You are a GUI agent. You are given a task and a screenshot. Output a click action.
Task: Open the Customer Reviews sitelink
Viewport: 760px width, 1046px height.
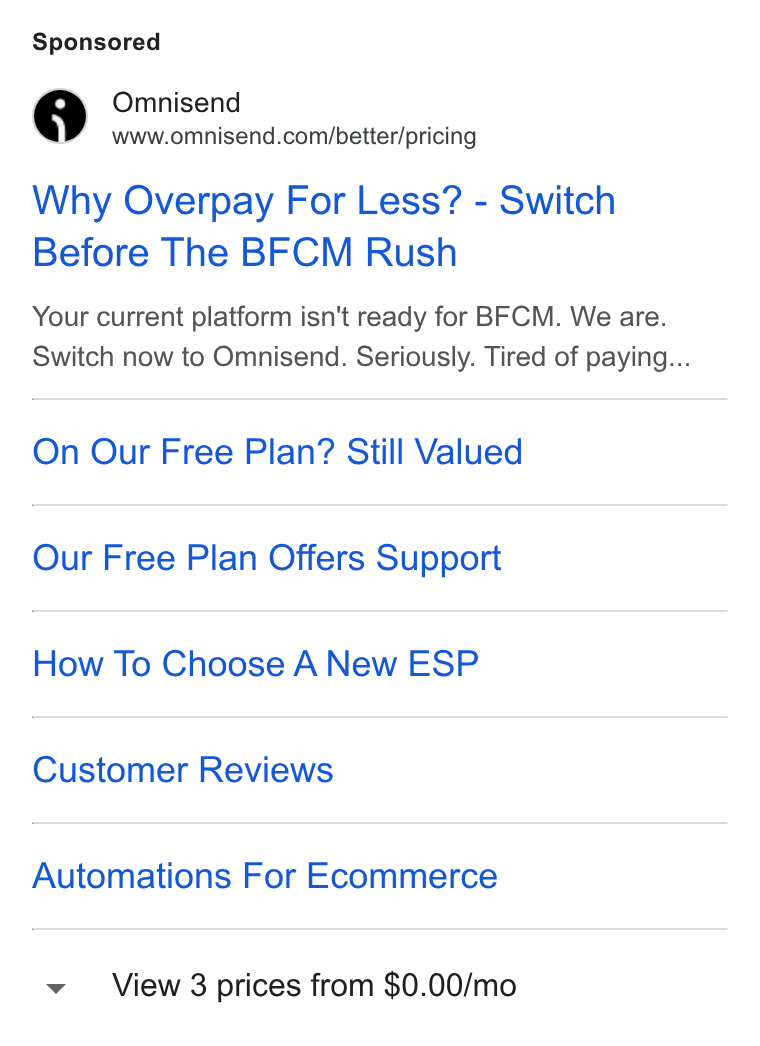coord(182,770)
